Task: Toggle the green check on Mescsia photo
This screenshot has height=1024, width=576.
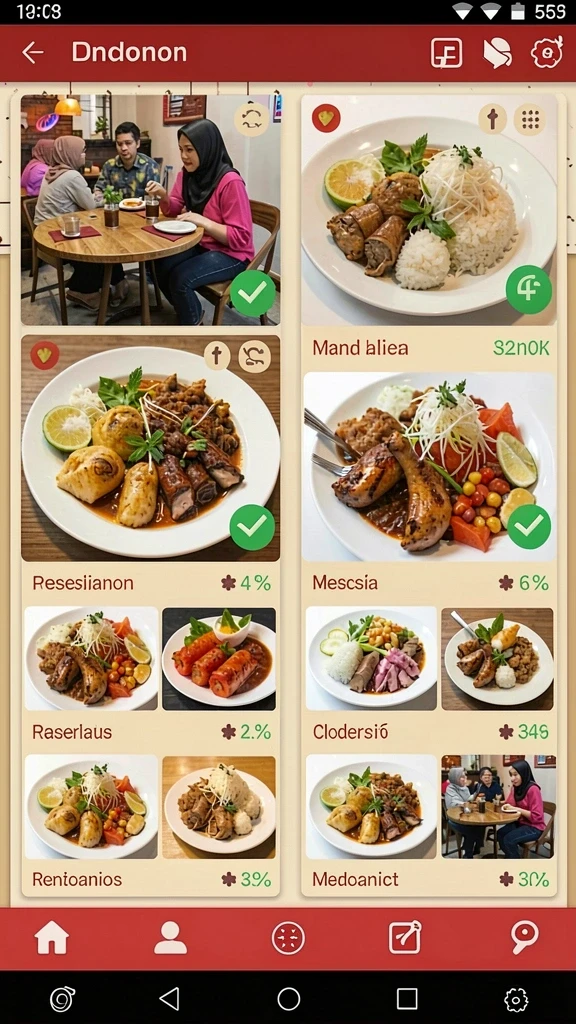Action: (529, 526)
